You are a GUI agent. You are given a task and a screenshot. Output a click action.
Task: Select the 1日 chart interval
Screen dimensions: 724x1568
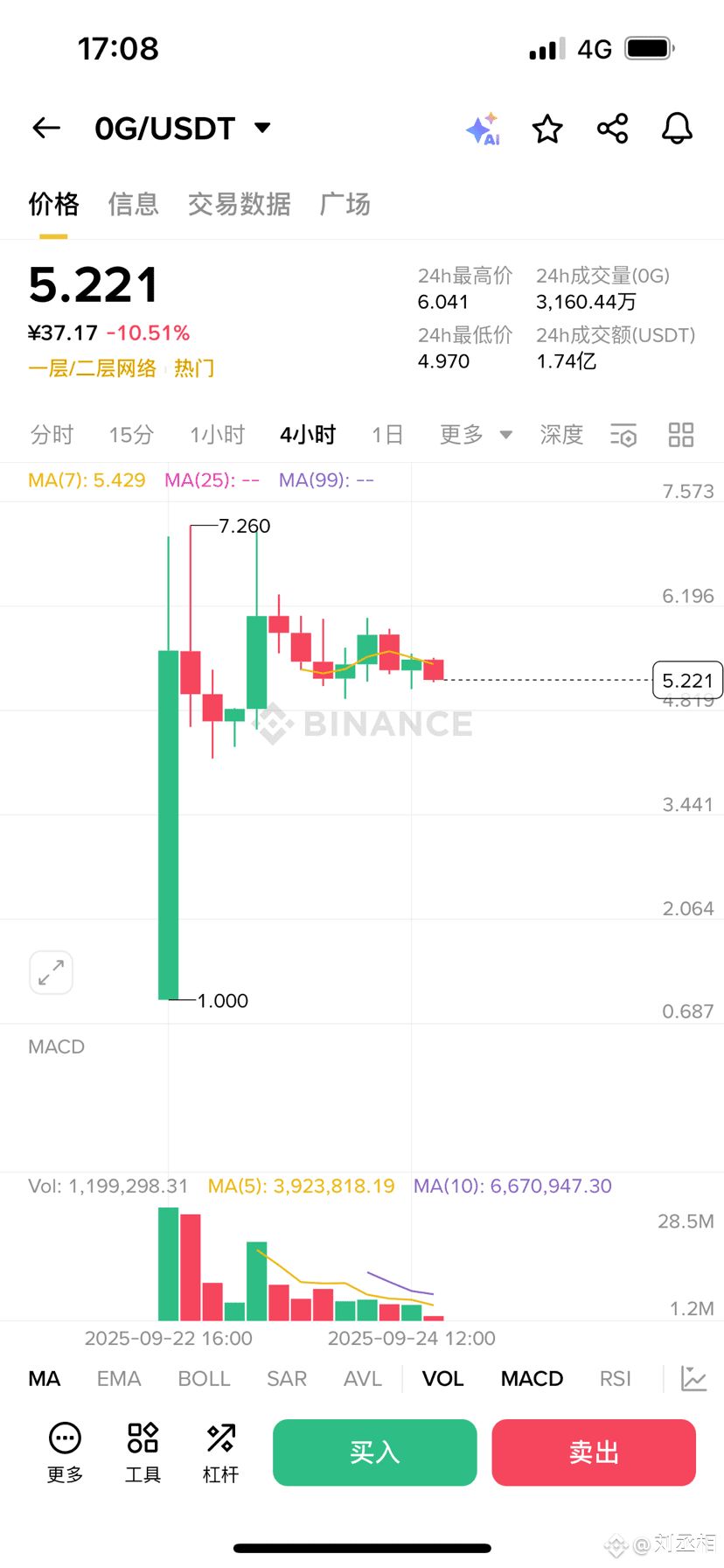387,435
